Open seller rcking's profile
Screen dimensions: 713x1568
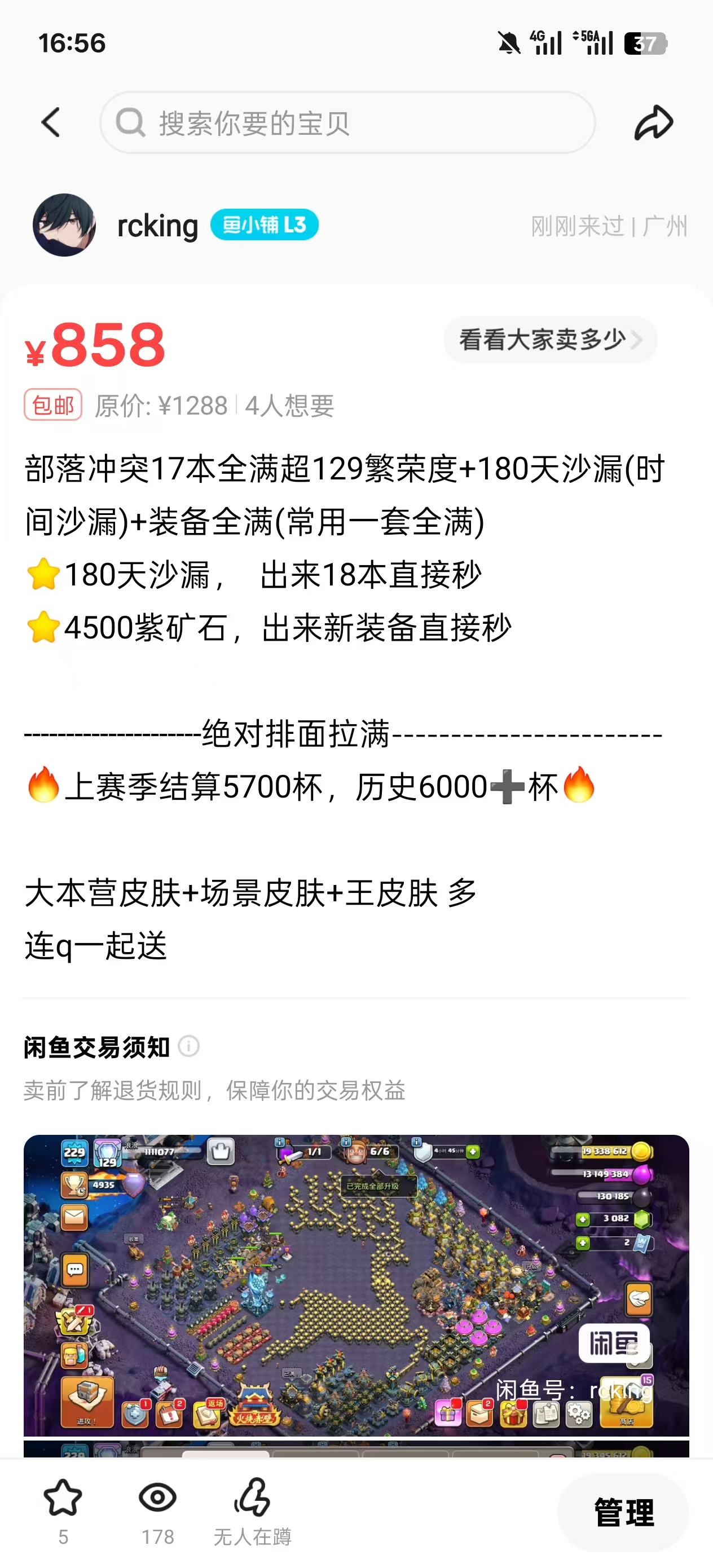click(64, 225)
